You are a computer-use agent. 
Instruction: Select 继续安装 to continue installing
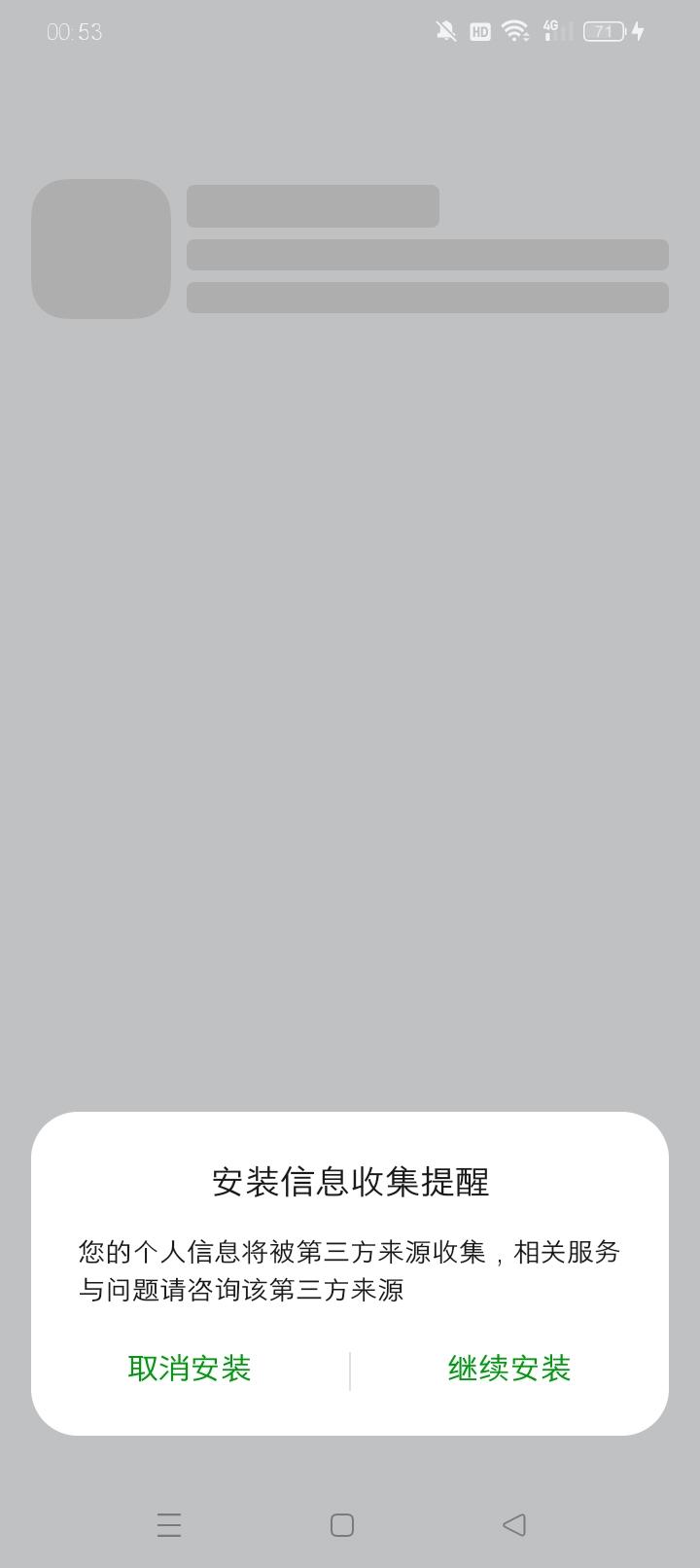tap(508, 1368)
